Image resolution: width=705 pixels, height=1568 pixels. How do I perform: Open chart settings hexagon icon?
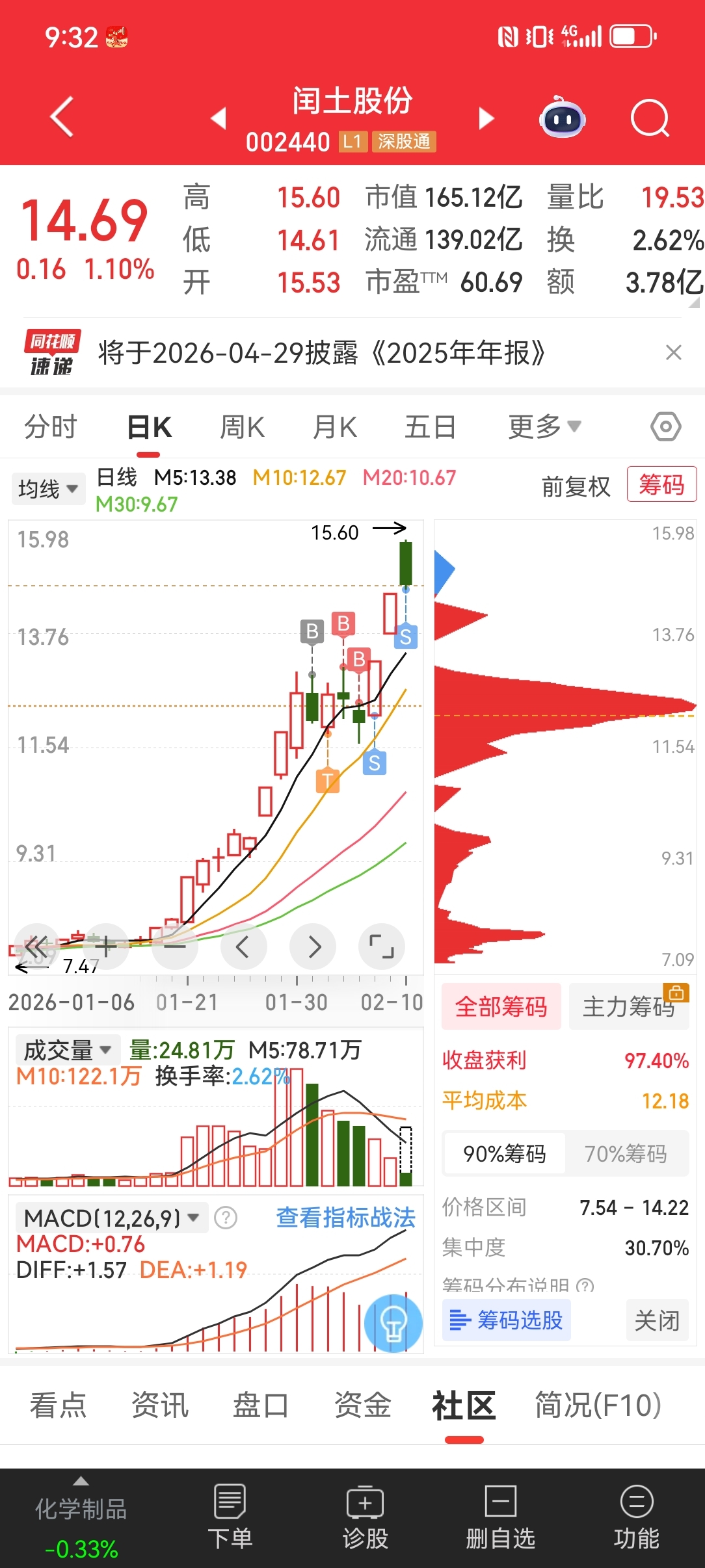tap(665, 427)
